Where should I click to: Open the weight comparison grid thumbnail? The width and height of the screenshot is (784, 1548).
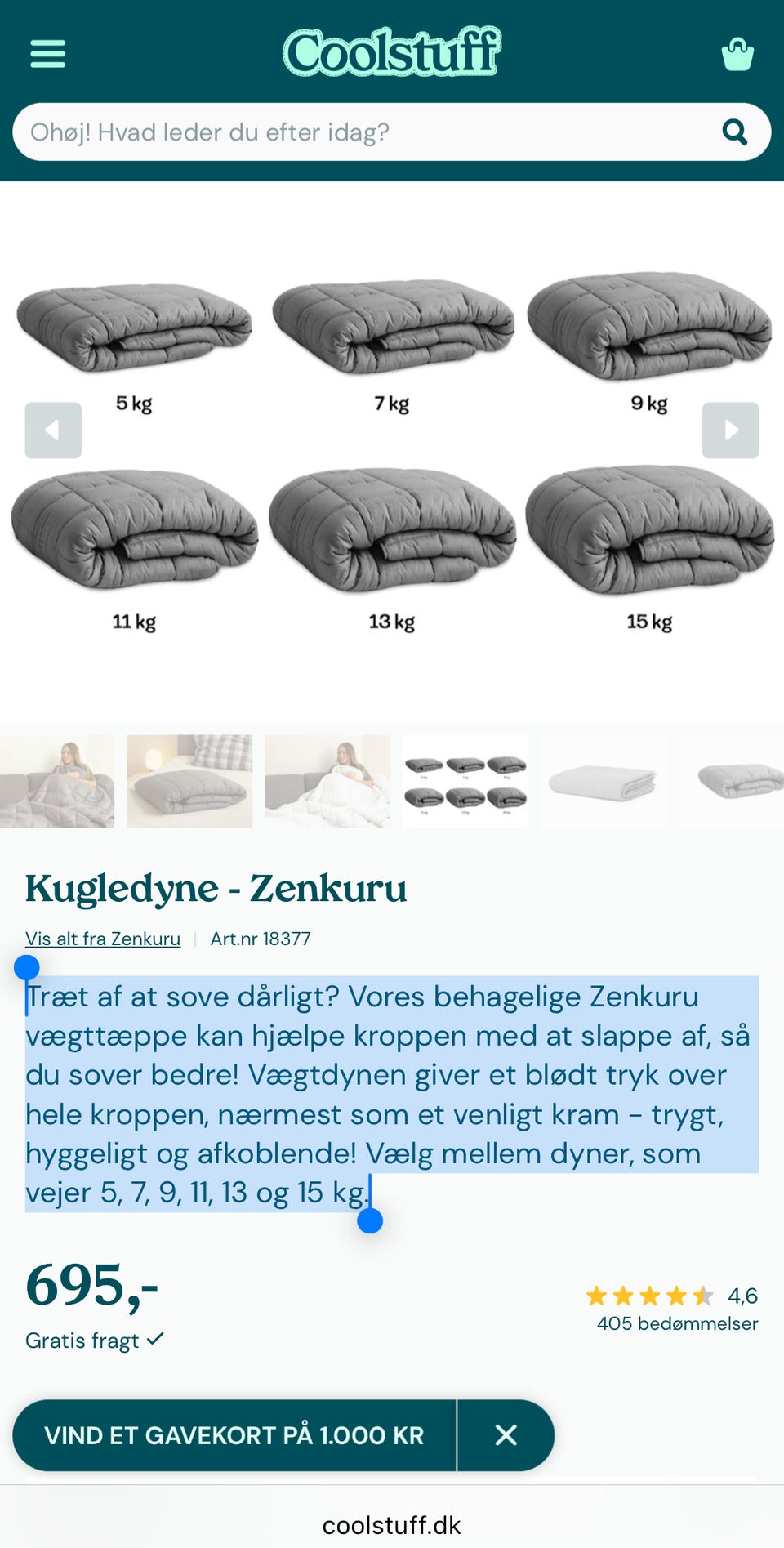(465, 780)
